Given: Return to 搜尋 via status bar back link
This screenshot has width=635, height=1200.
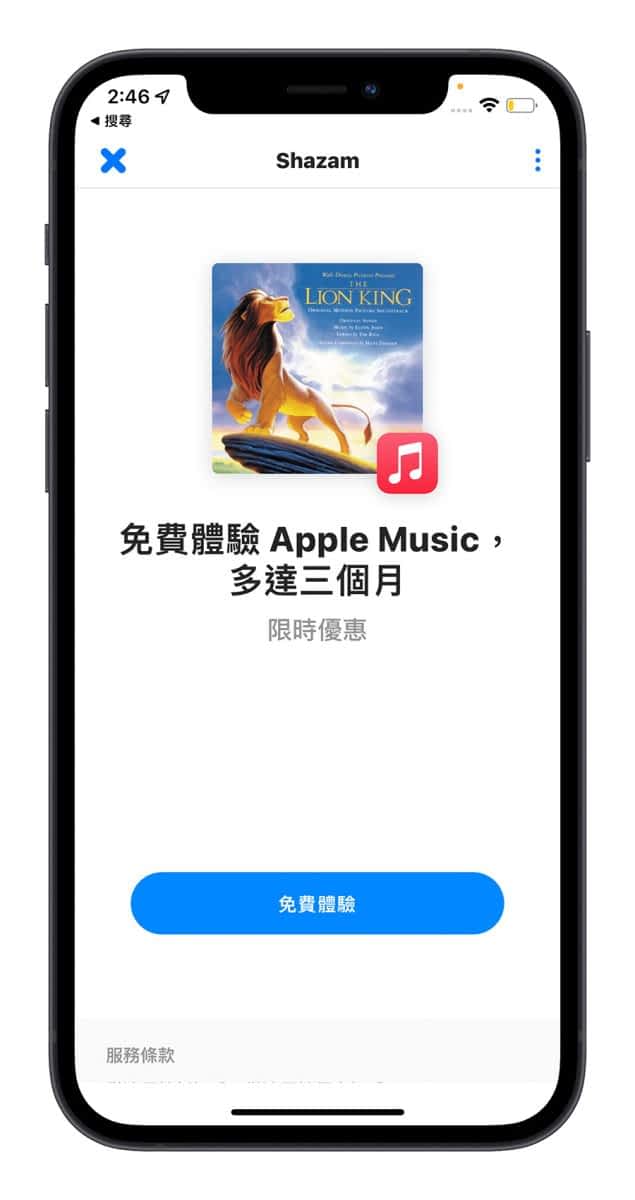Looking at the screenshot, I should pyautogui.click(x=111, y=121).
